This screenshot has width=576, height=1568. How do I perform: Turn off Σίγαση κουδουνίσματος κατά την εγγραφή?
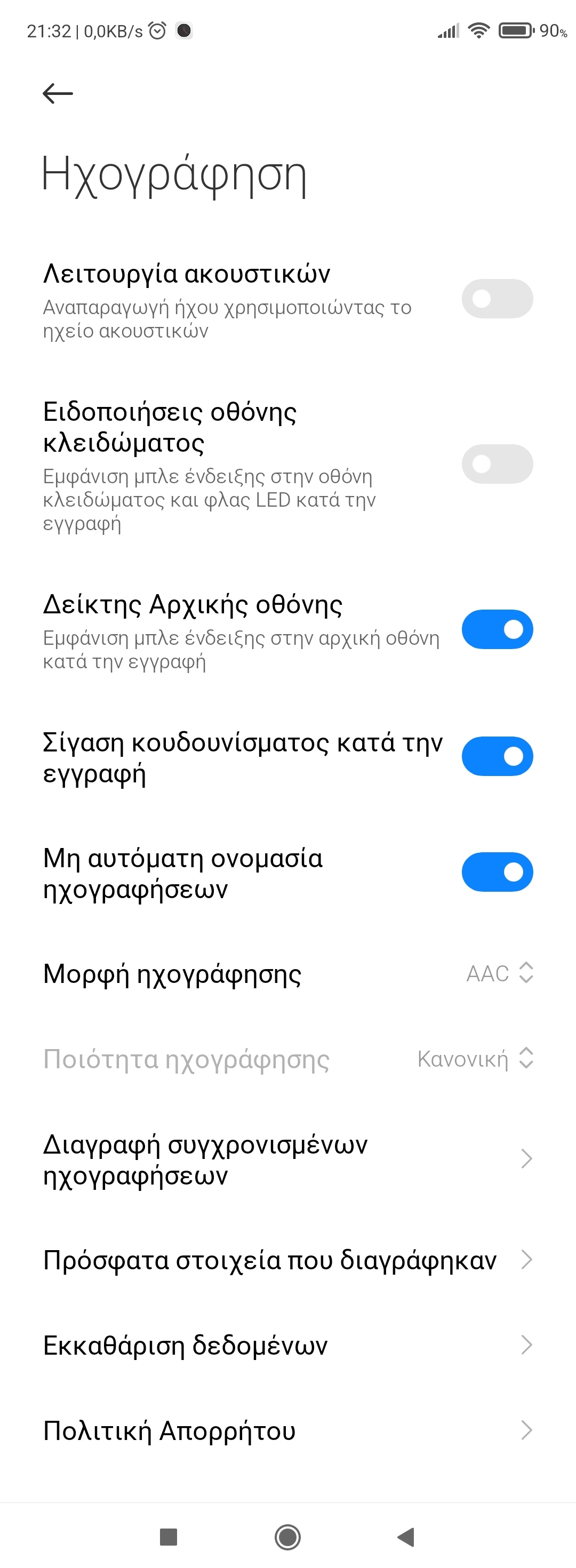497,757
